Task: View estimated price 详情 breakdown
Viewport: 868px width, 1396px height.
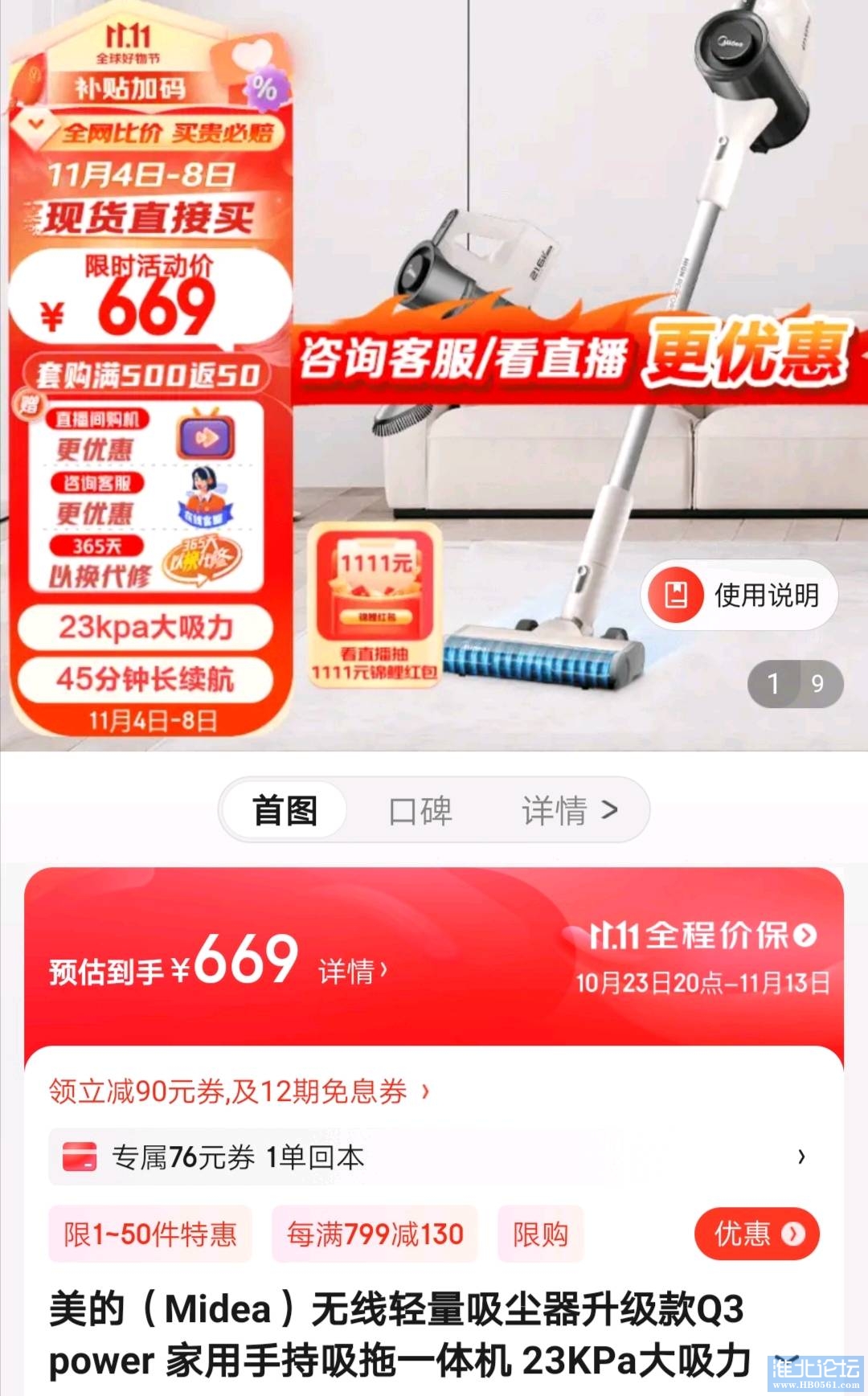Action: (x=353, y=971)
